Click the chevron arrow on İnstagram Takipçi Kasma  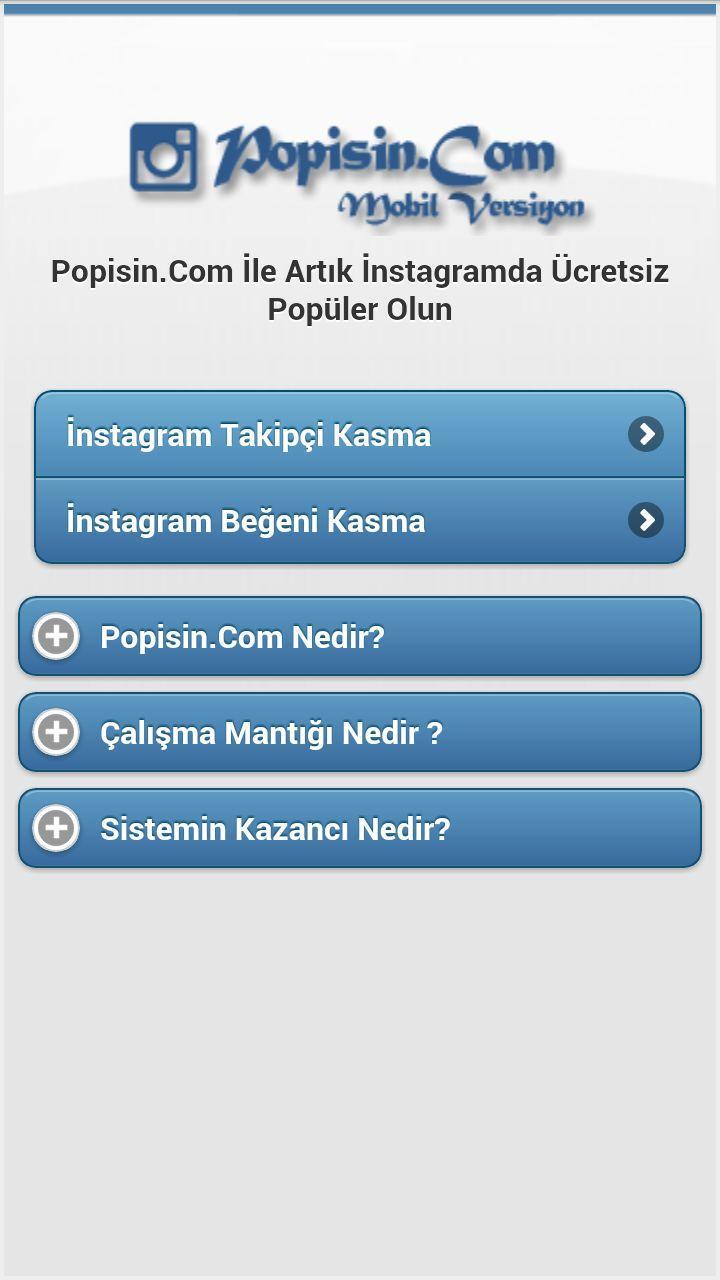[647, 435]
